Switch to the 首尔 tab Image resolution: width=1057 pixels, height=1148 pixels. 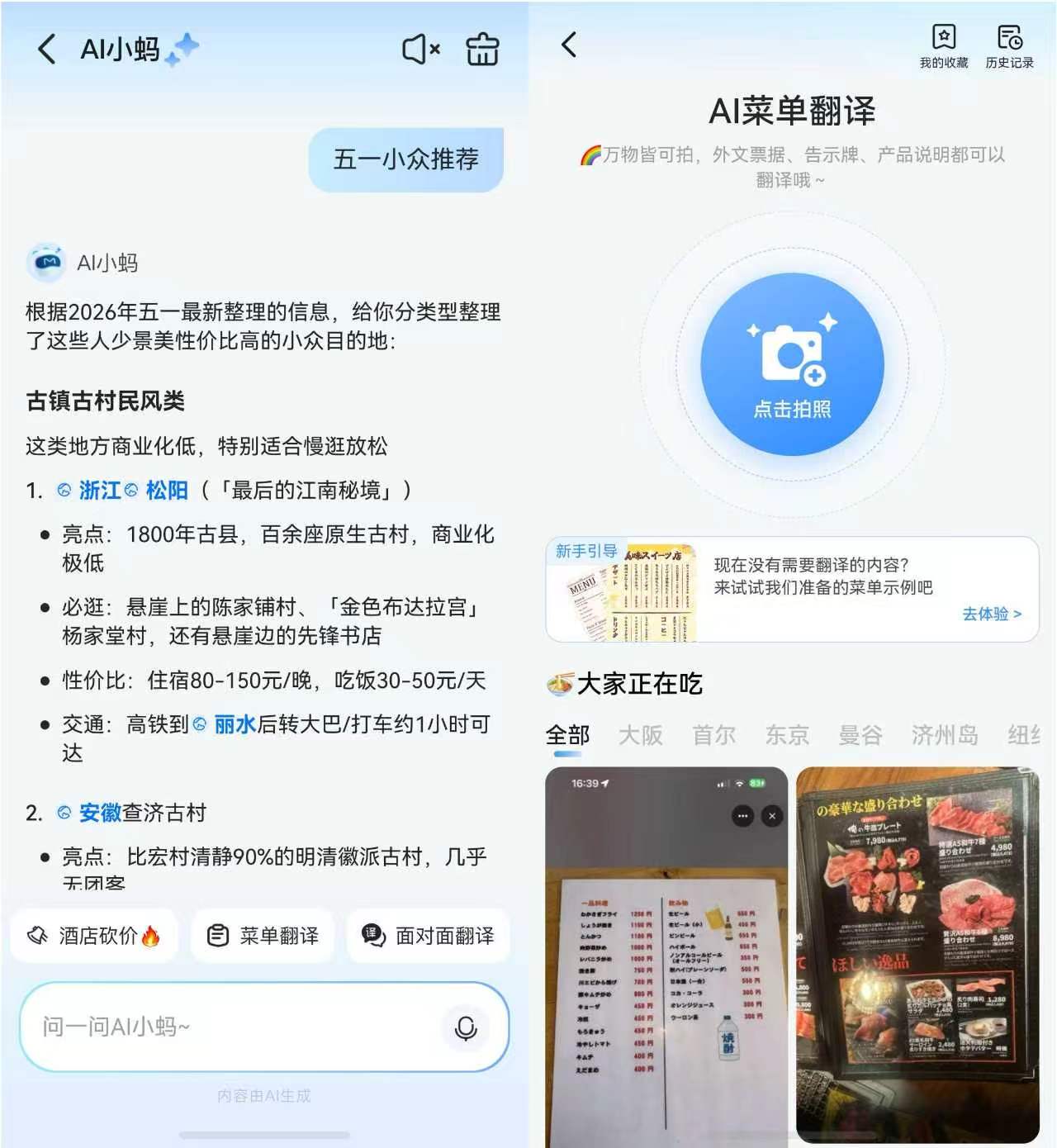[713, 734]
